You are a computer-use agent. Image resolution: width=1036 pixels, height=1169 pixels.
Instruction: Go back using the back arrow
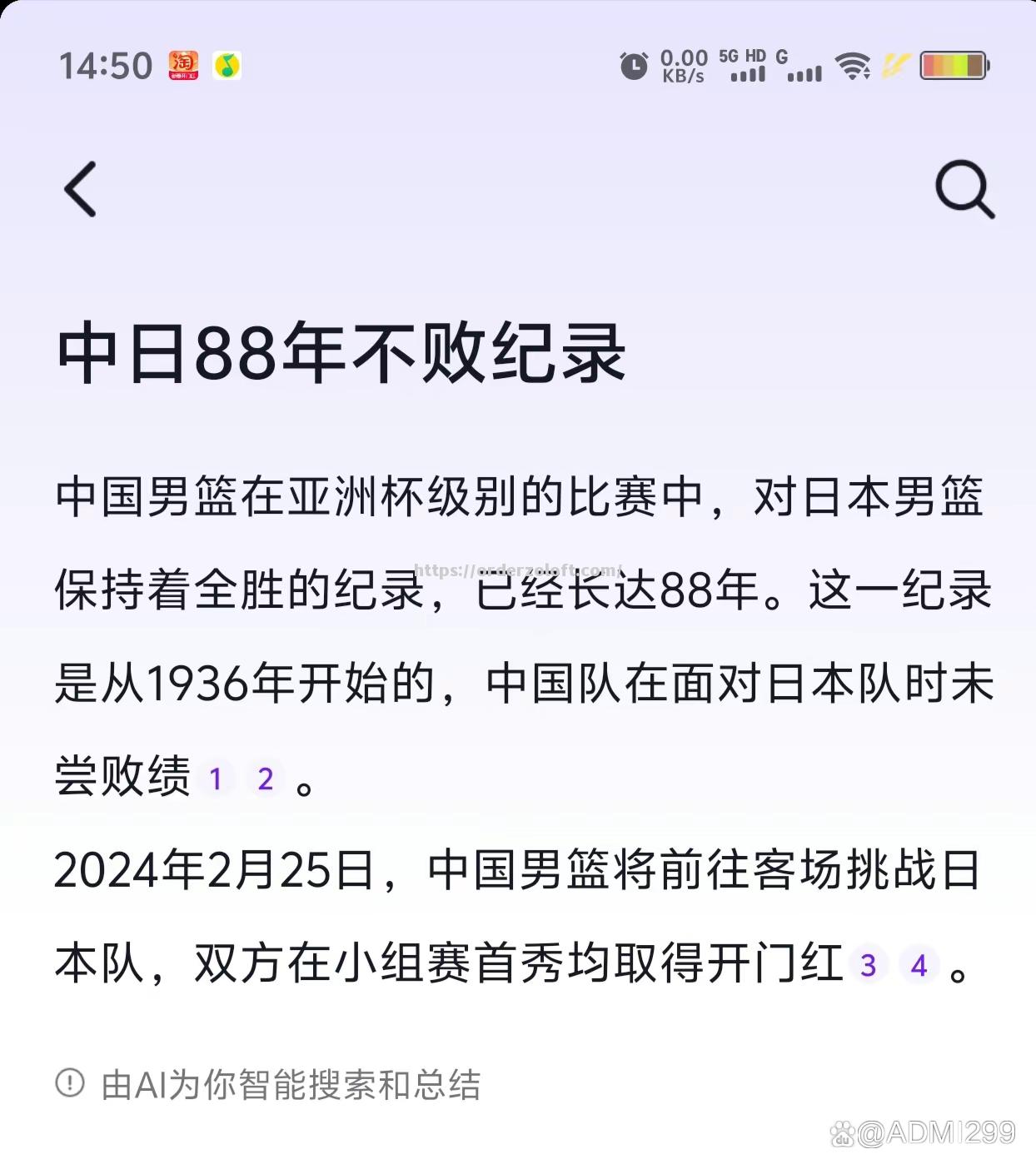(81, 188)
